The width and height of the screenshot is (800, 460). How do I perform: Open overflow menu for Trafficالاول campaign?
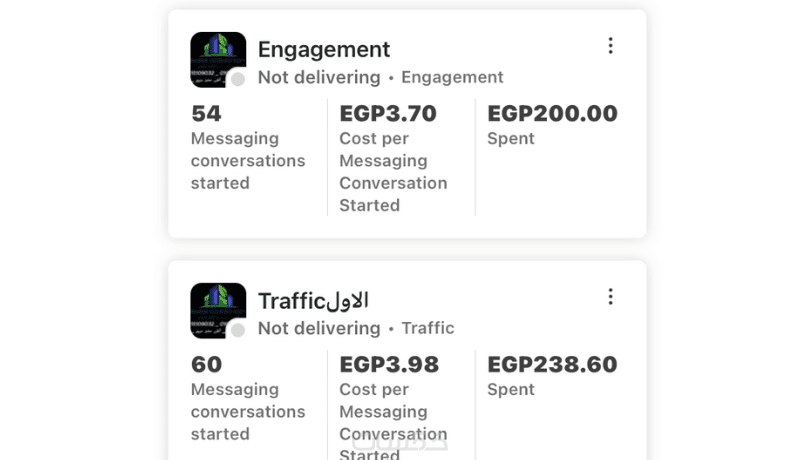point(610,297)
